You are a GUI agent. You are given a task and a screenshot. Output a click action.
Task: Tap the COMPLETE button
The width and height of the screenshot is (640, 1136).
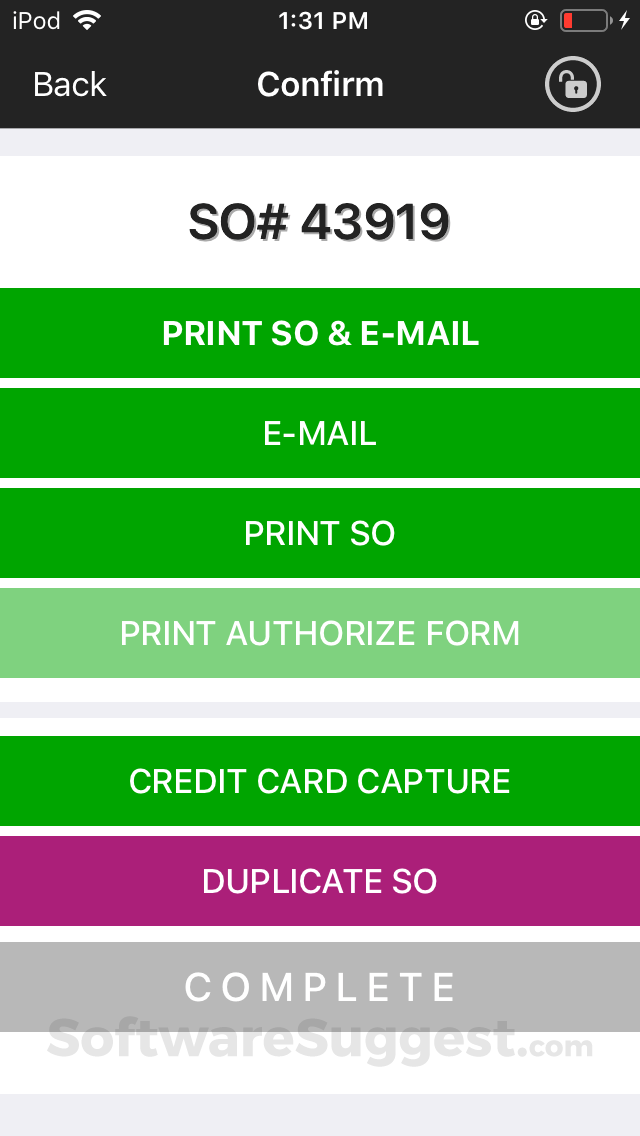coord(320,987)
